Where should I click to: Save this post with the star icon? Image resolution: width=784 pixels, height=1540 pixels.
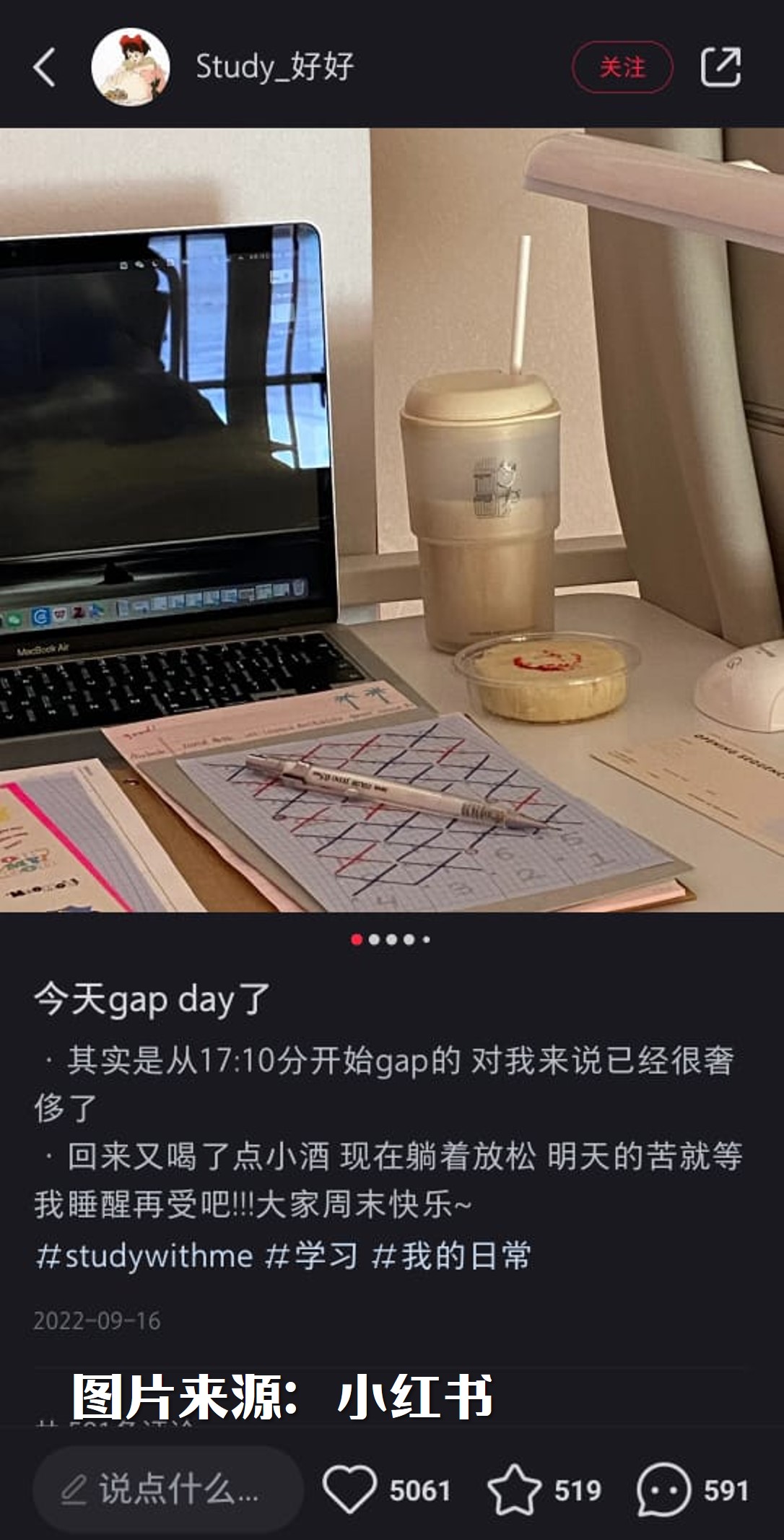tap(514, 1489)
